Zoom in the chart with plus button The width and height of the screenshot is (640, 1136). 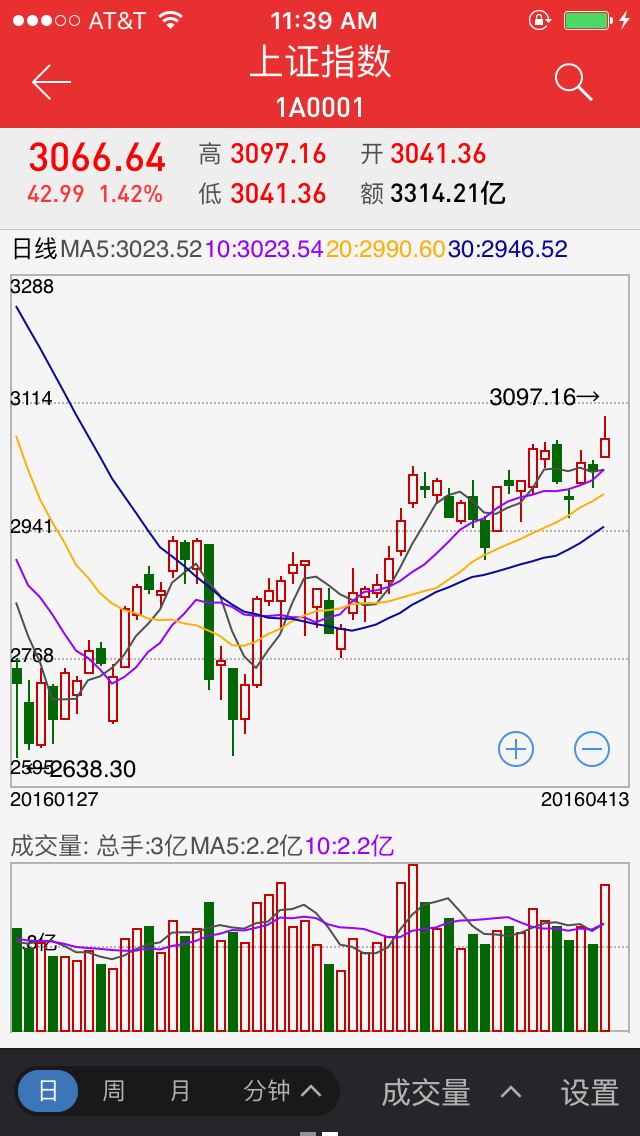tap(516, 748)
